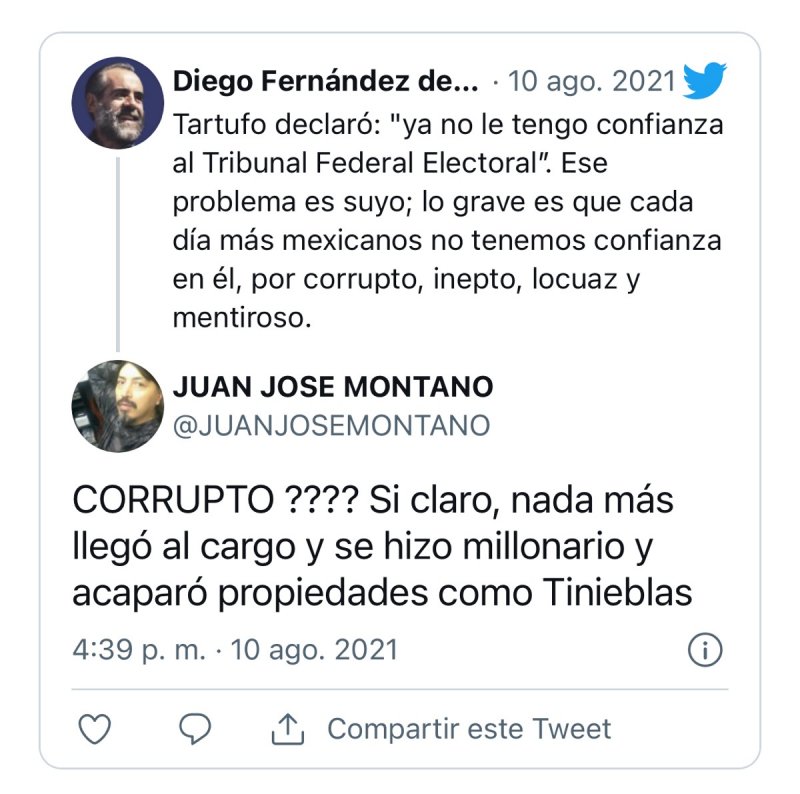Image resolution: width=800 pixels, height=794 pixels.
Task: Tap Compartir este Tweet
Action: click(x=469, y=729)
